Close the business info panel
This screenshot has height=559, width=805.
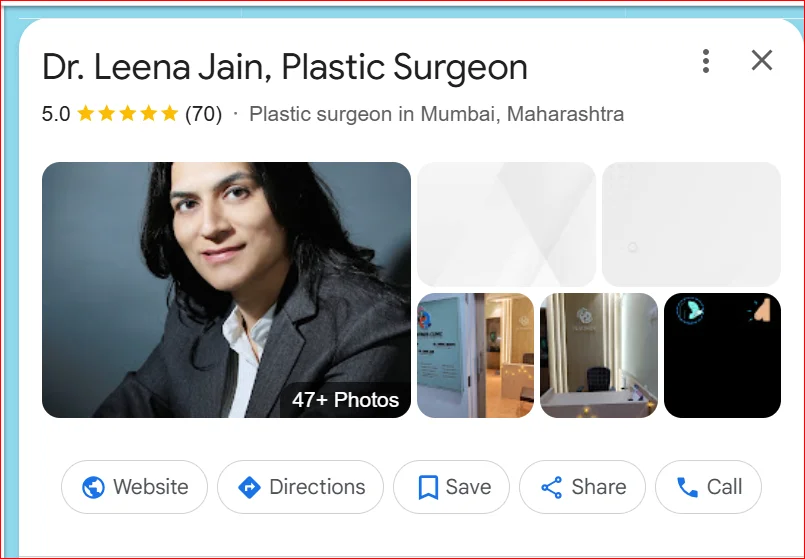[762, 61]
